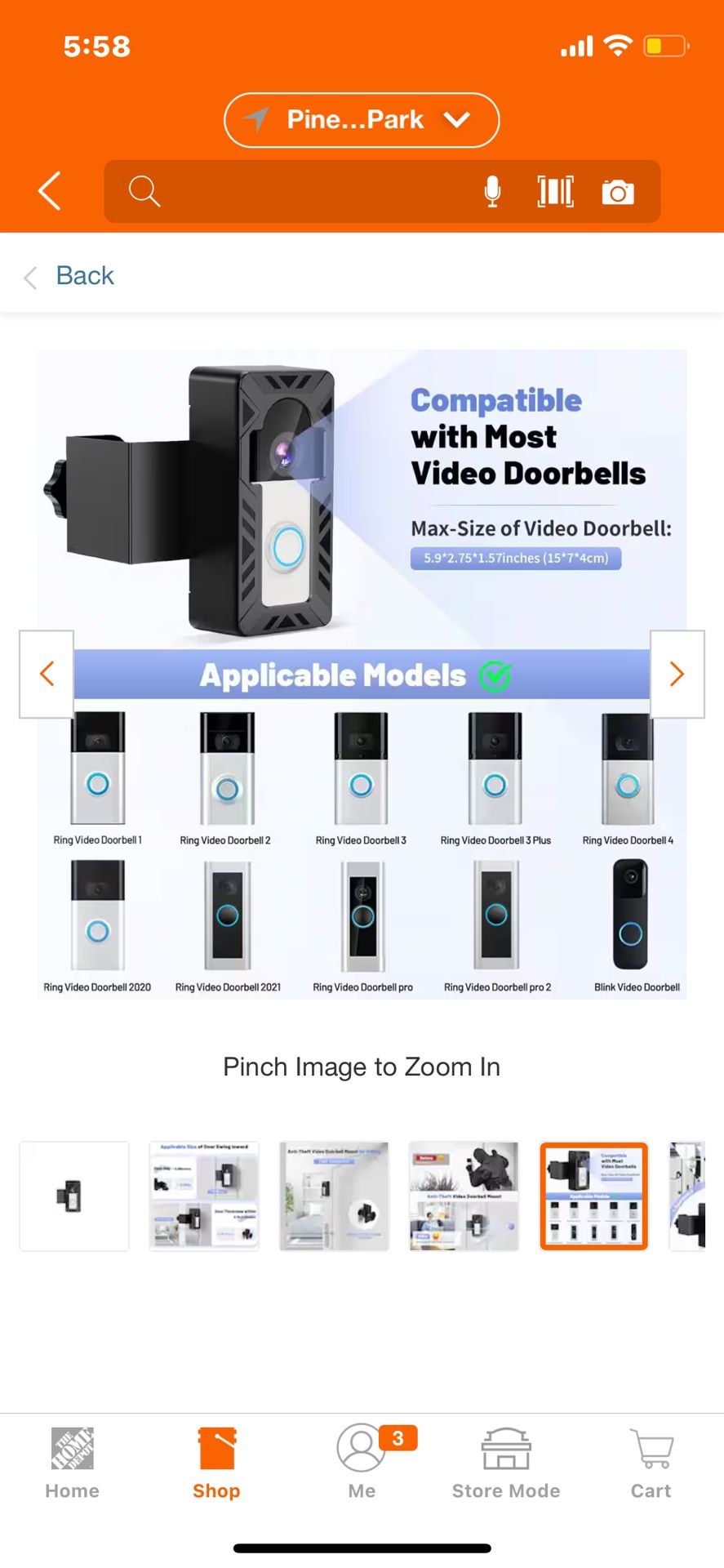Screen dimensions: 724x1568
Task: Open the Pine...Park store location dropdown
Action: 361,120
